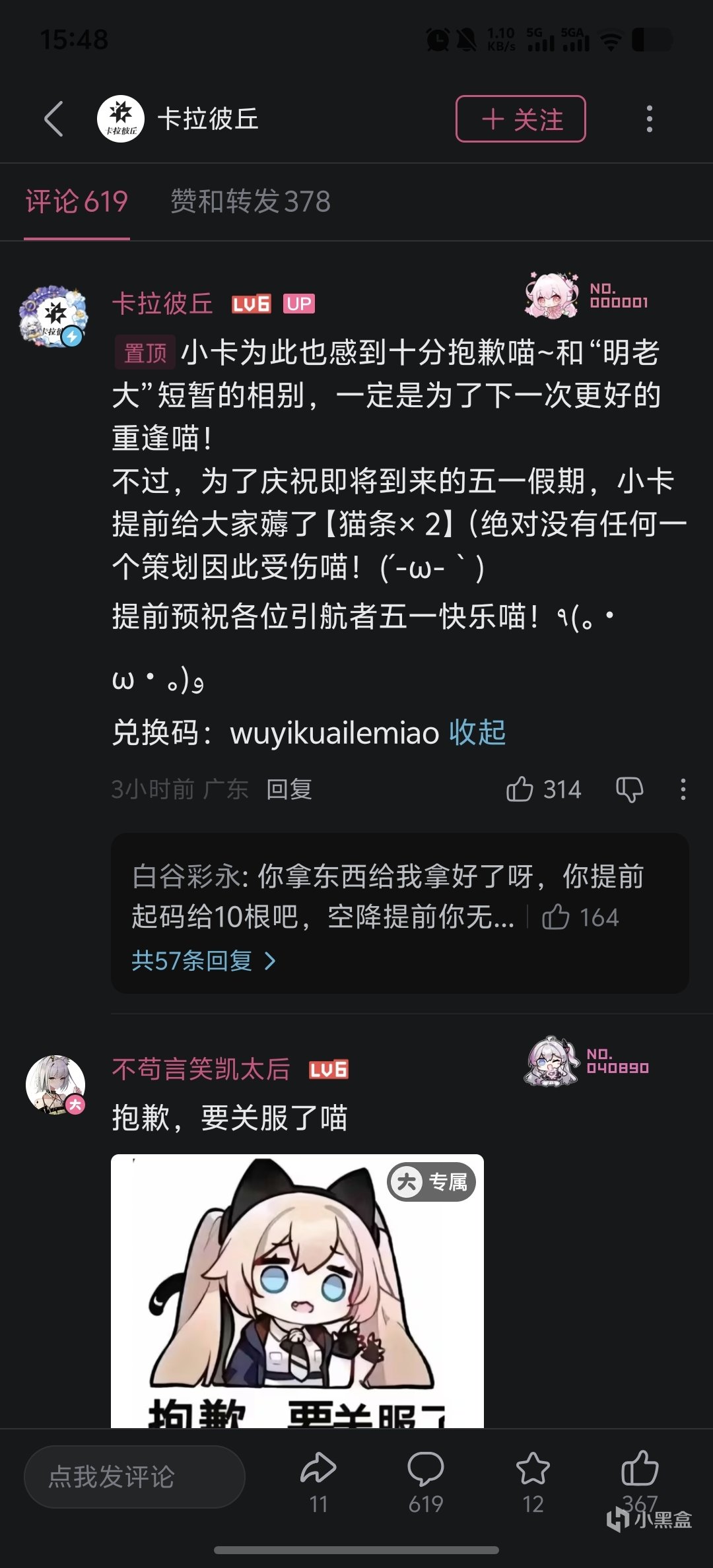Screen dimensions: 713x1568
Task: Bookmark the post with the star icon
Action: (x=533, y=1469)
